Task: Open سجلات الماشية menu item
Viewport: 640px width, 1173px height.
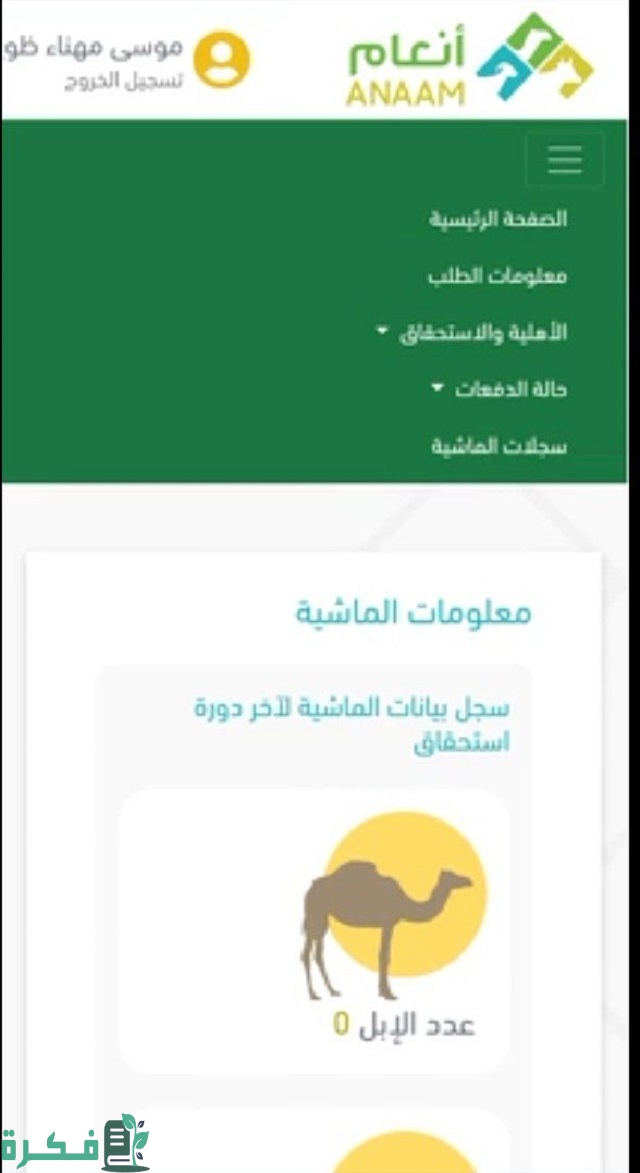Action: point(498,447)
